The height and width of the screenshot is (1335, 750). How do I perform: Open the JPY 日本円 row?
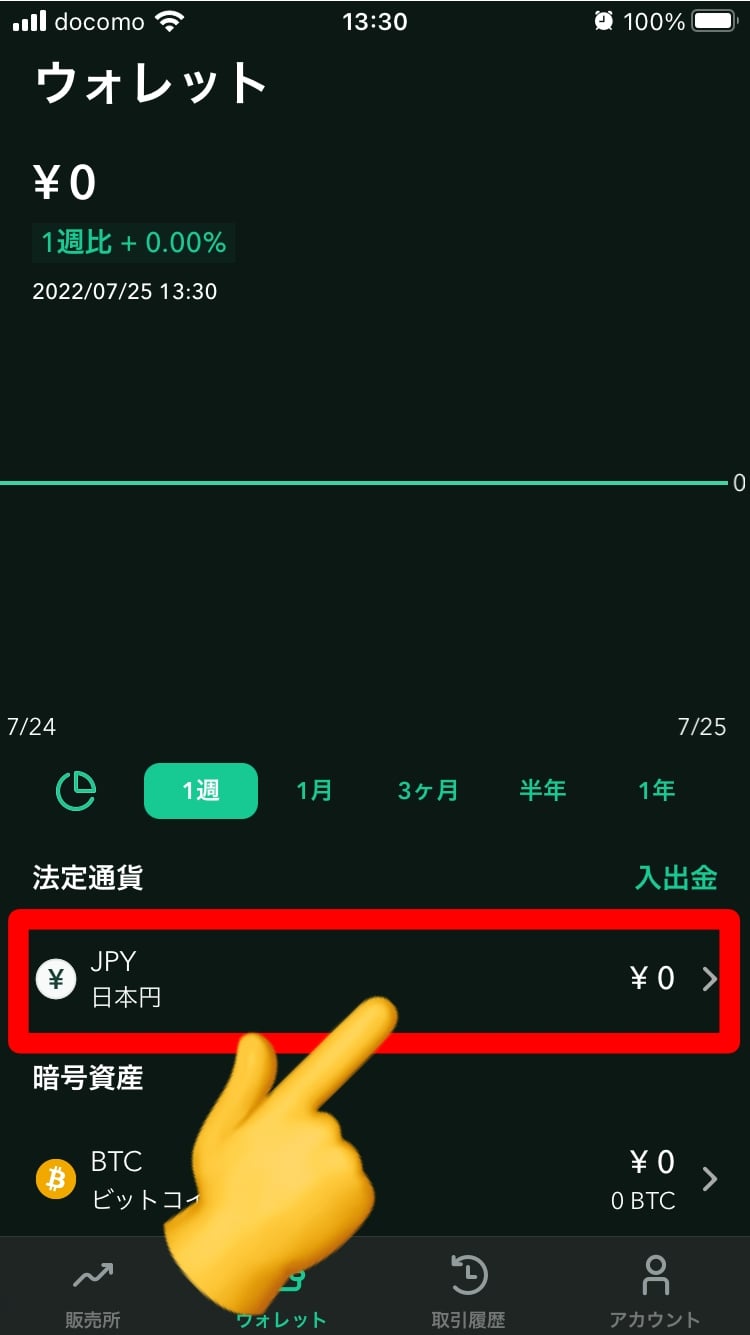tap(374, 979)
